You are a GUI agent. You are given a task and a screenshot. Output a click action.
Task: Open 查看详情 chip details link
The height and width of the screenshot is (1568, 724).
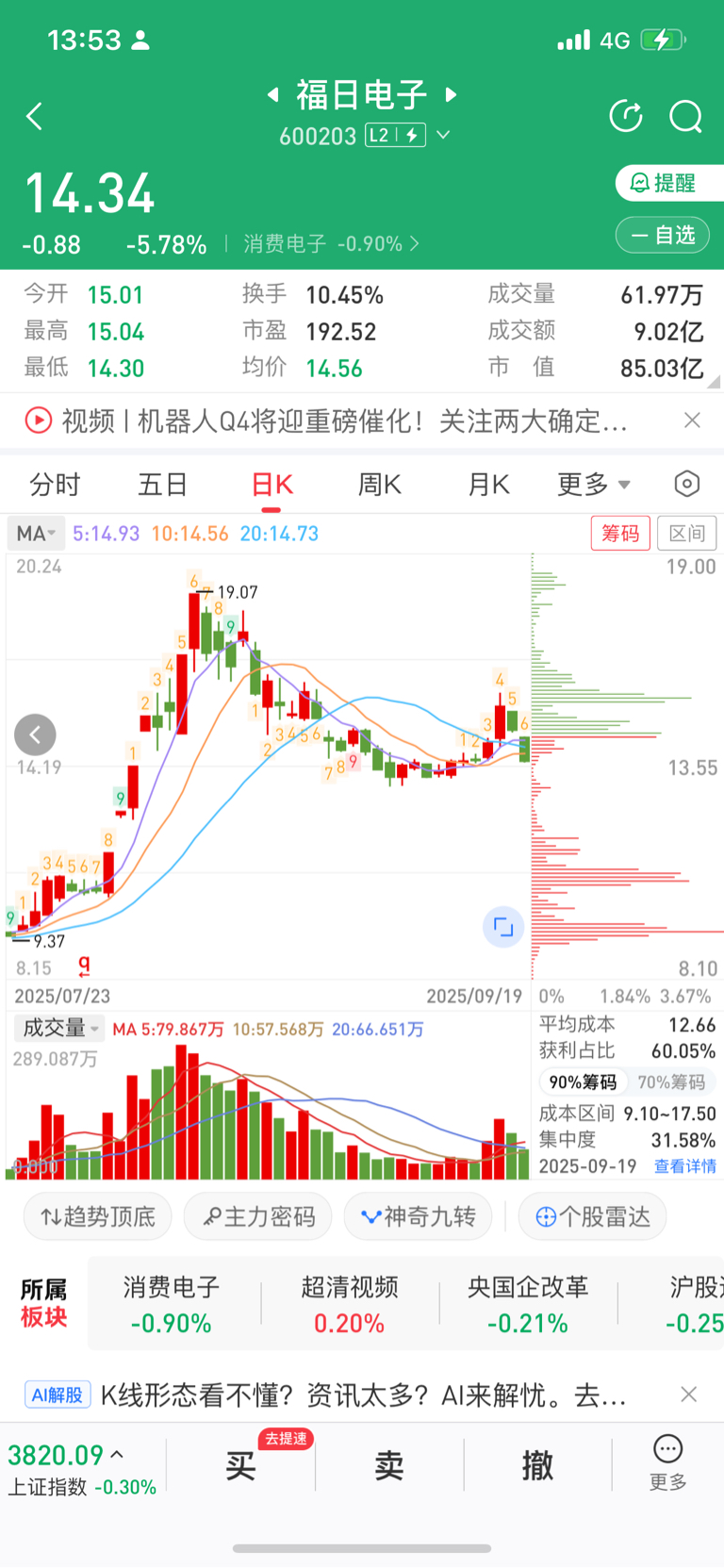685,1166
